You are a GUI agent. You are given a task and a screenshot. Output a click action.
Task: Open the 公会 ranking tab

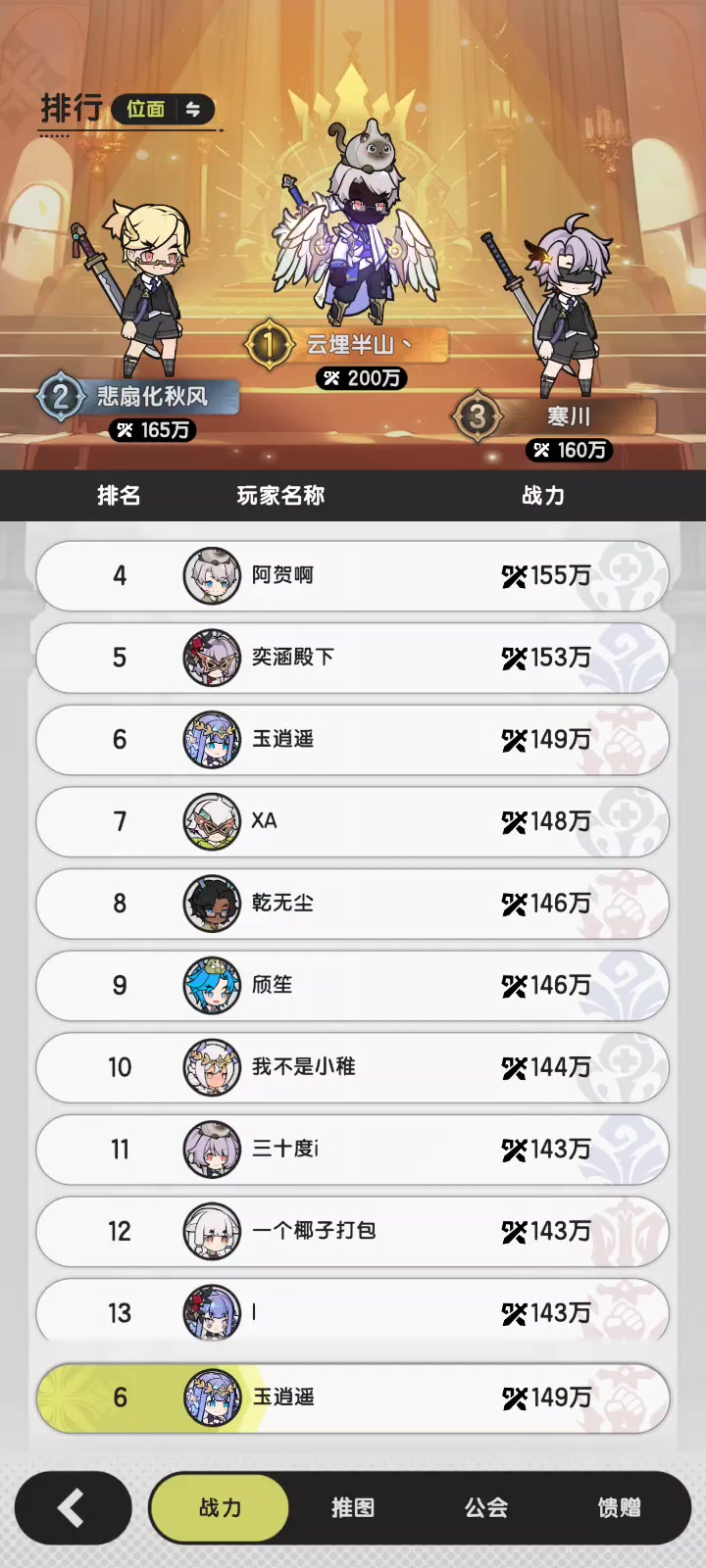point(486,1507)
